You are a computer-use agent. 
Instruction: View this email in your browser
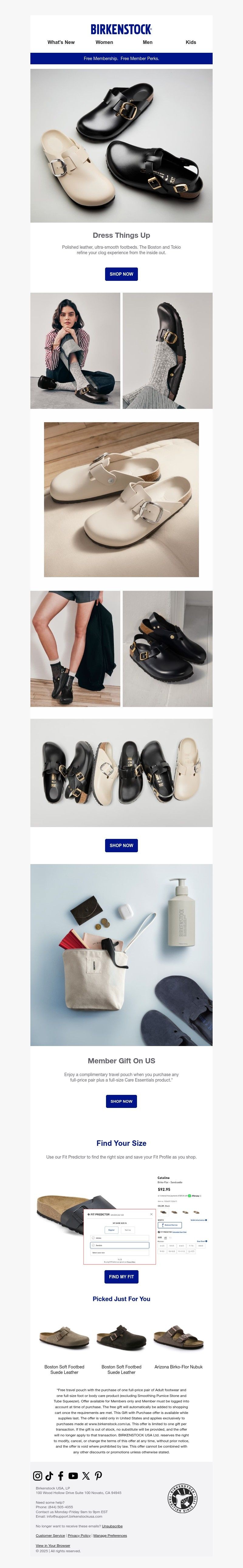53,1546
